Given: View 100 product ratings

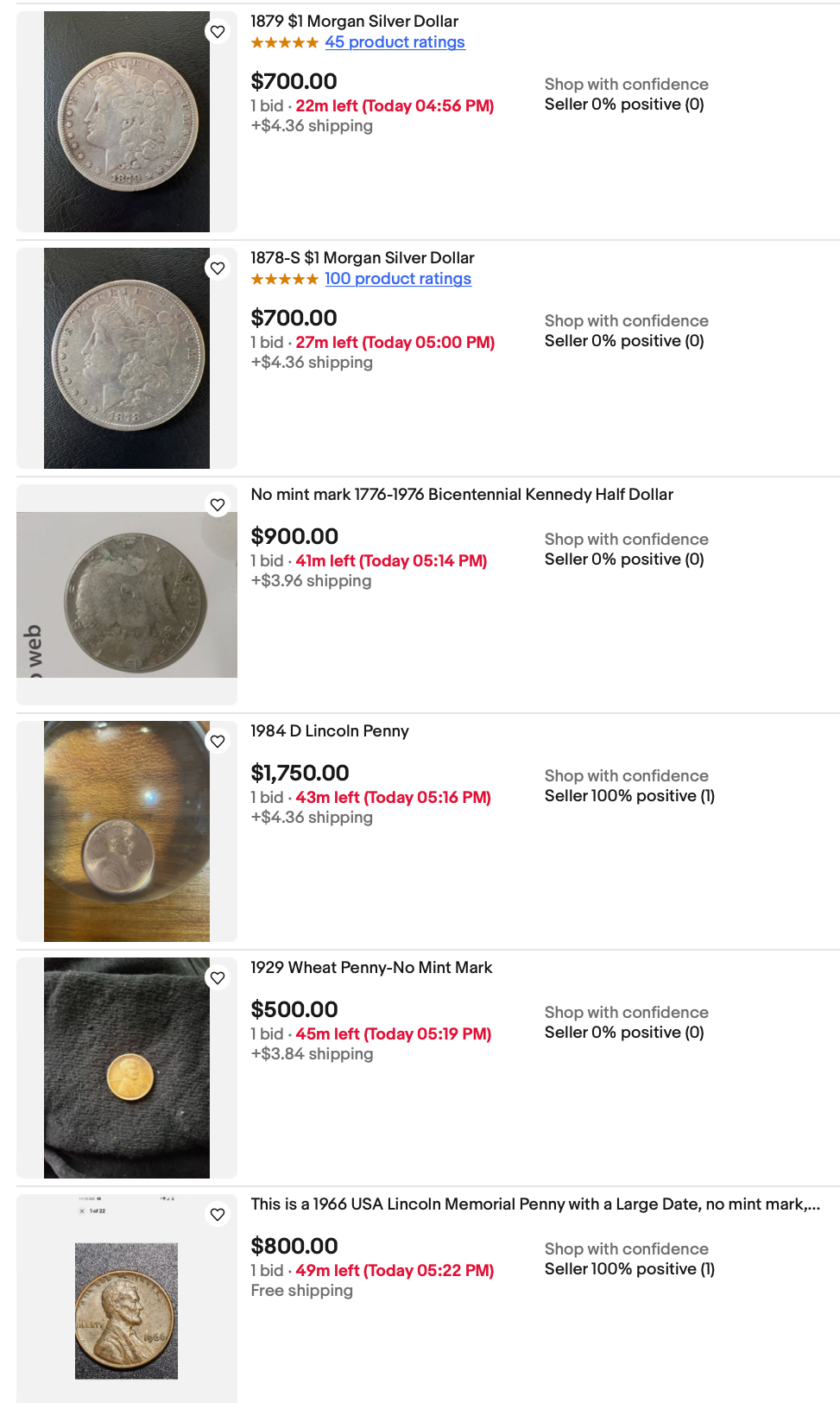Looking at the screenshot, I should tap(397, 279).
